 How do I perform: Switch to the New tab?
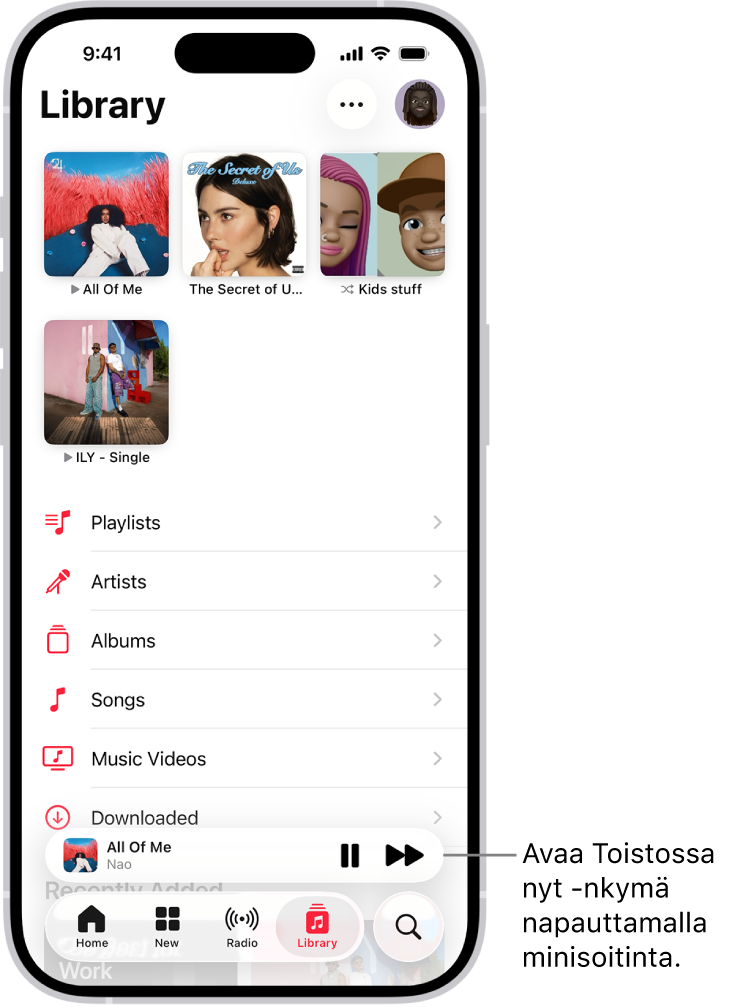click(167, 927)
